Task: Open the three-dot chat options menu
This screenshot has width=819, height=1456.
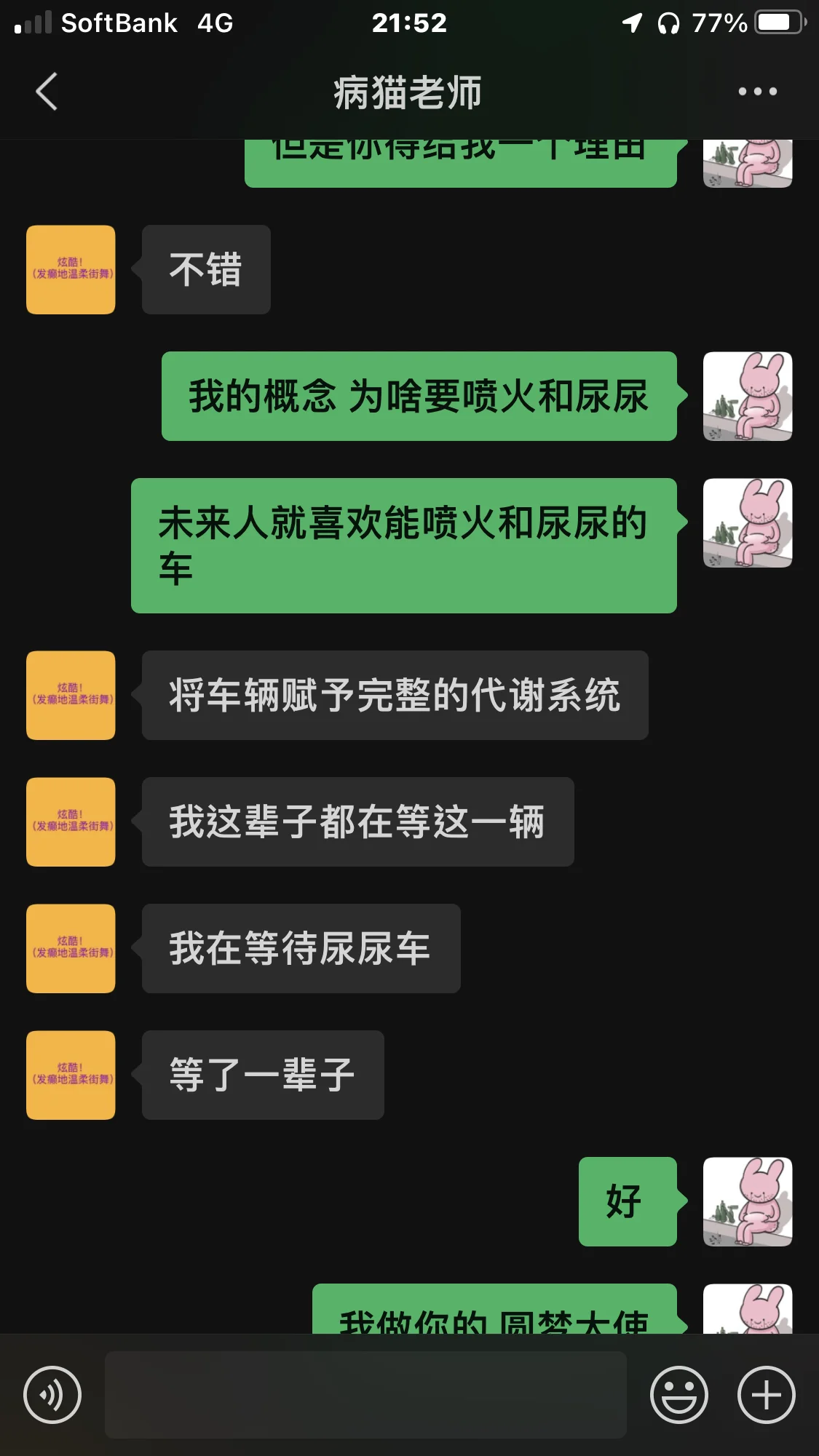Action: coord(757,92)
